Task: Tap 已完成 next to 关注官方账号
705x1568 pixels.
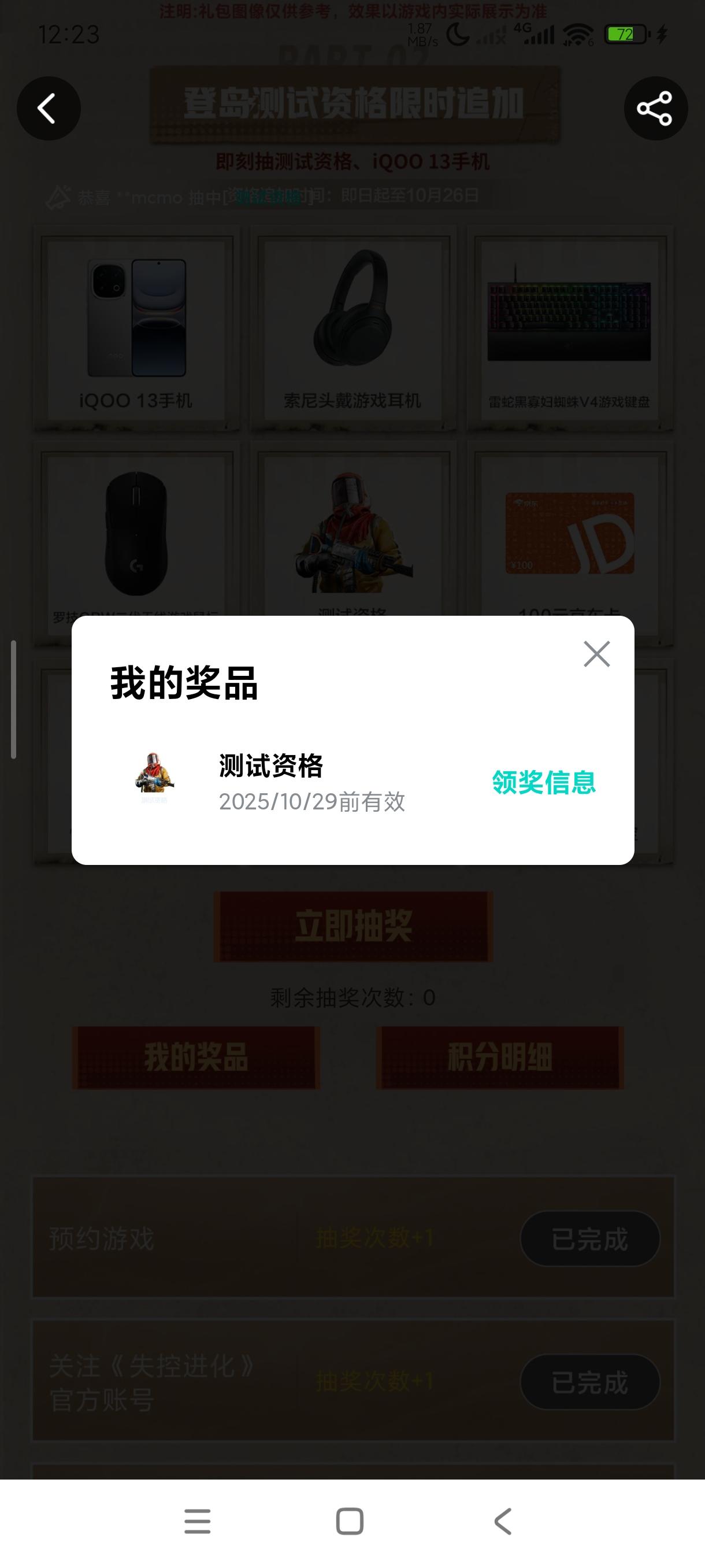Action: [589, 1383]
